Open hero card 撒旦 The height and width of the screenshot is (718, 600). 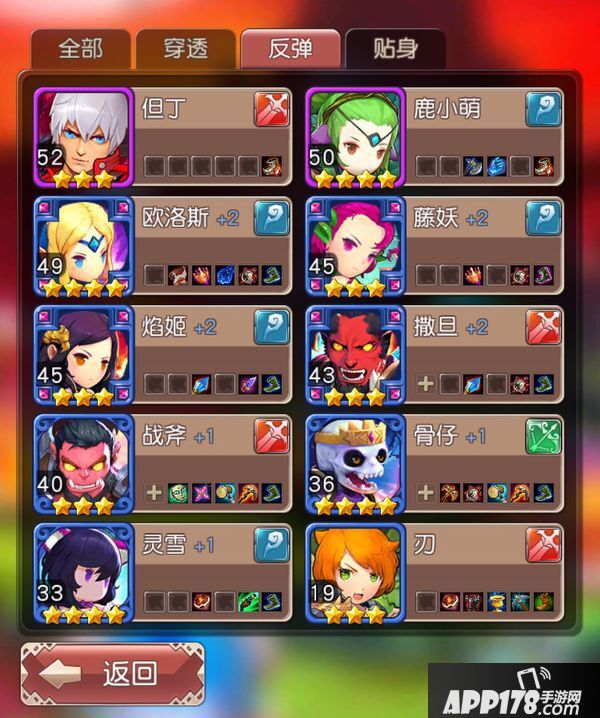pos(435,354)
